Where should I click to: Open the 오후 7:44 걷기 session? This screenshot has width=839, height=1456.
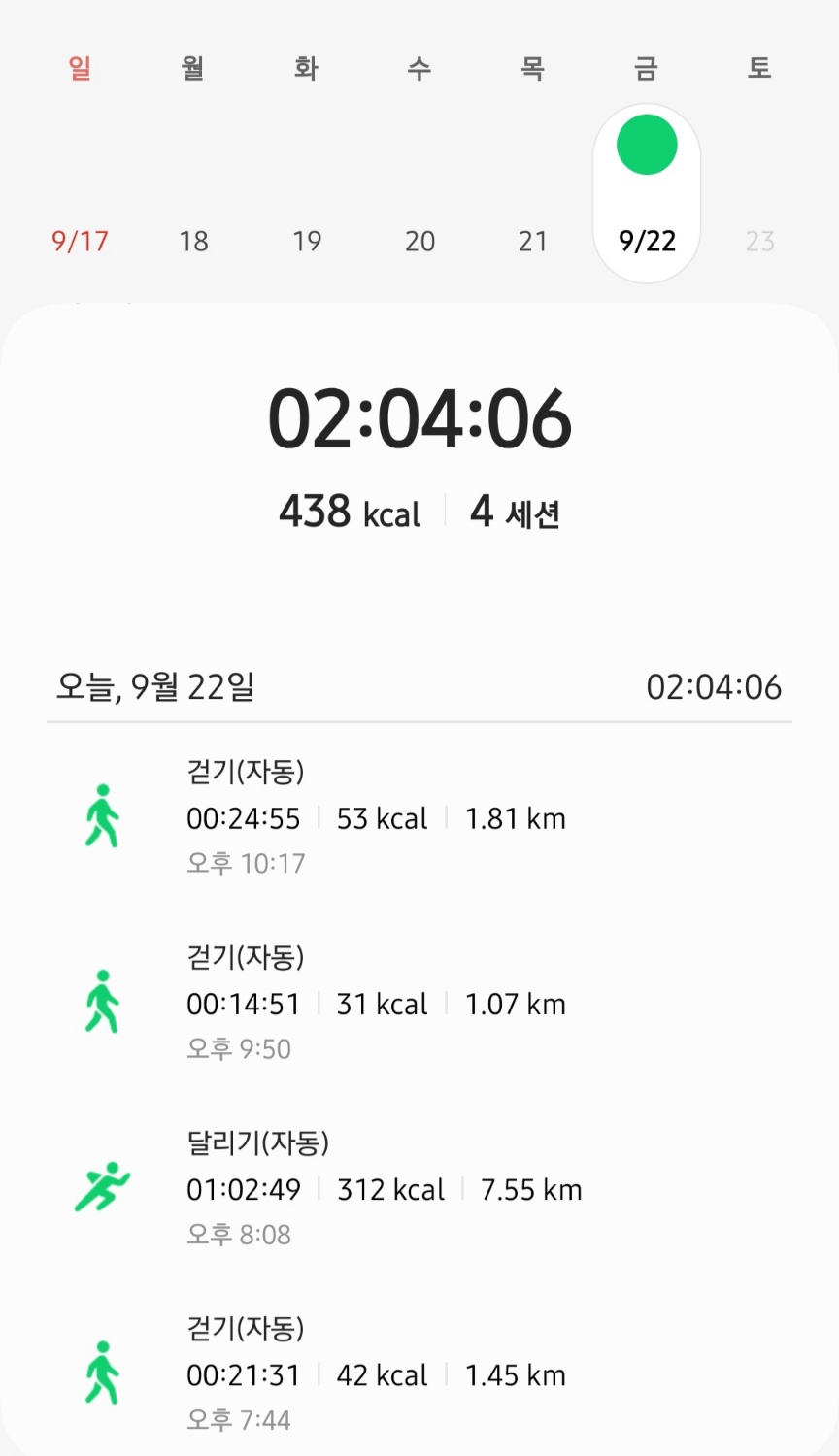click(x=419, y=1374)
